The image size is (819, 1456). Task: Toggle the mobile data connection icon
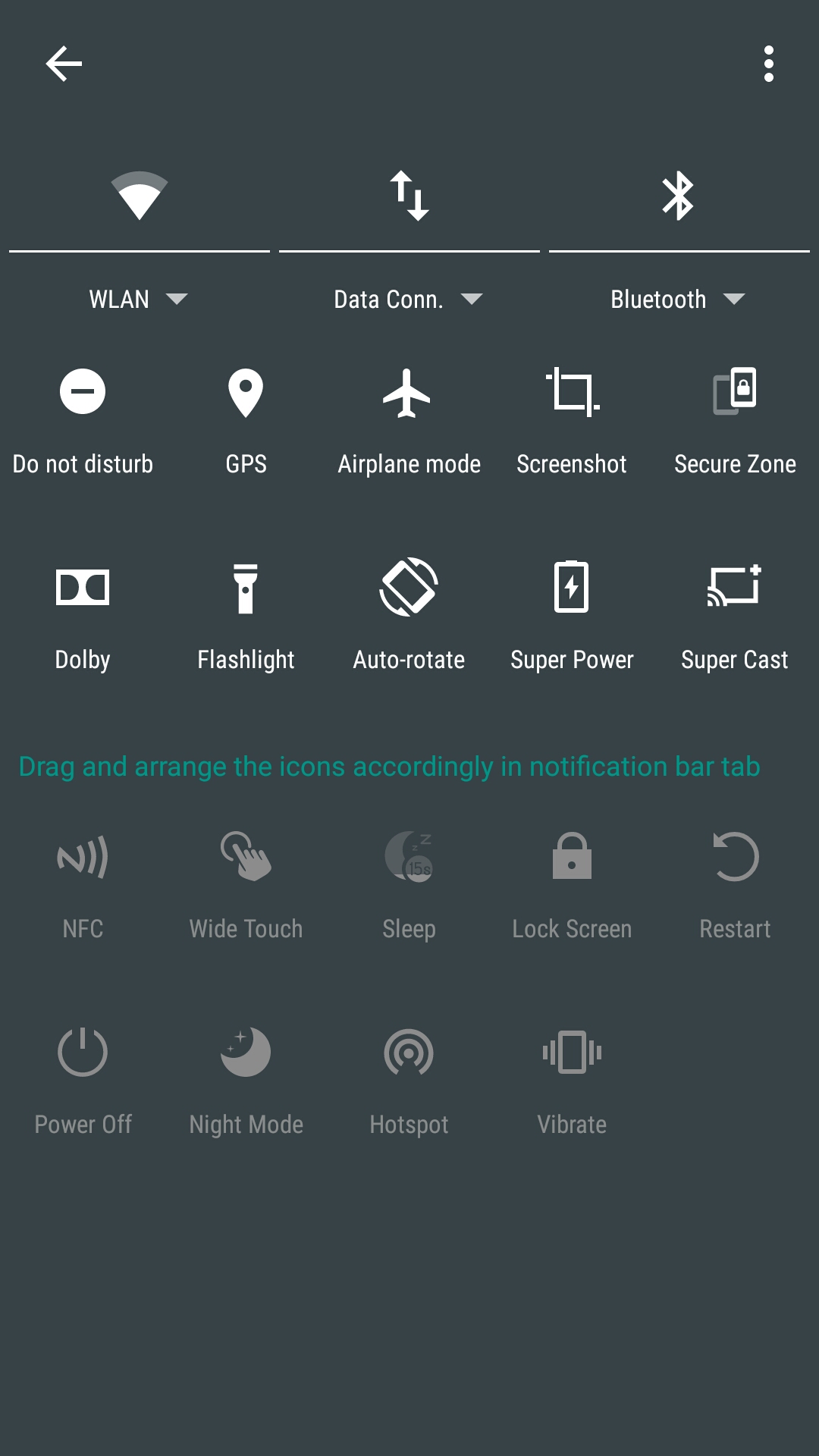(409, 196)
